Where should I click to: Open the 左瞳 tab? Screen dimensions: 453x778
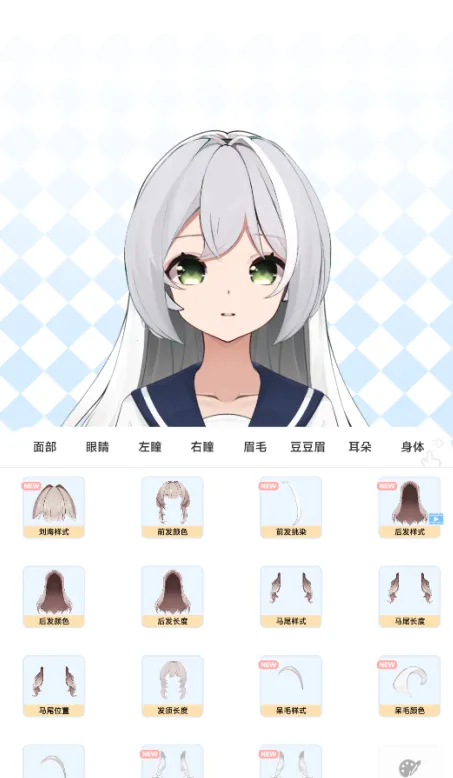[150, 447]
